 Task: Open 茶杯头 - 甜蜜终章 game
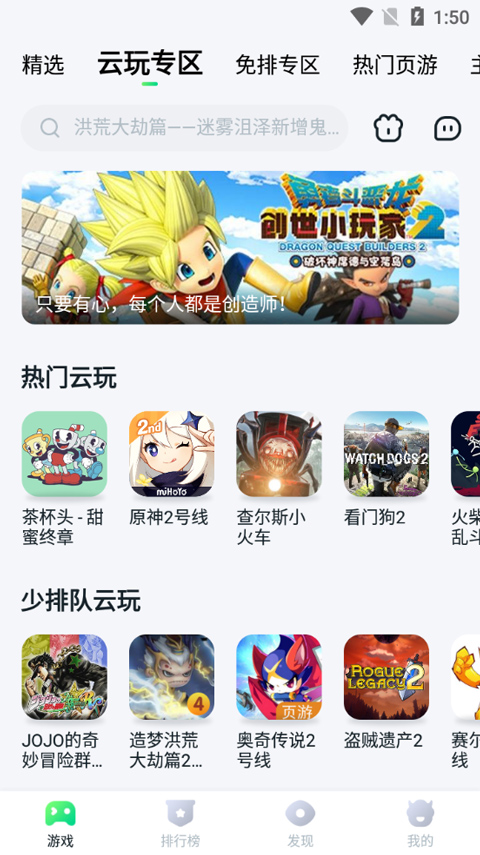pyautogui.click(x=64, y=479)
